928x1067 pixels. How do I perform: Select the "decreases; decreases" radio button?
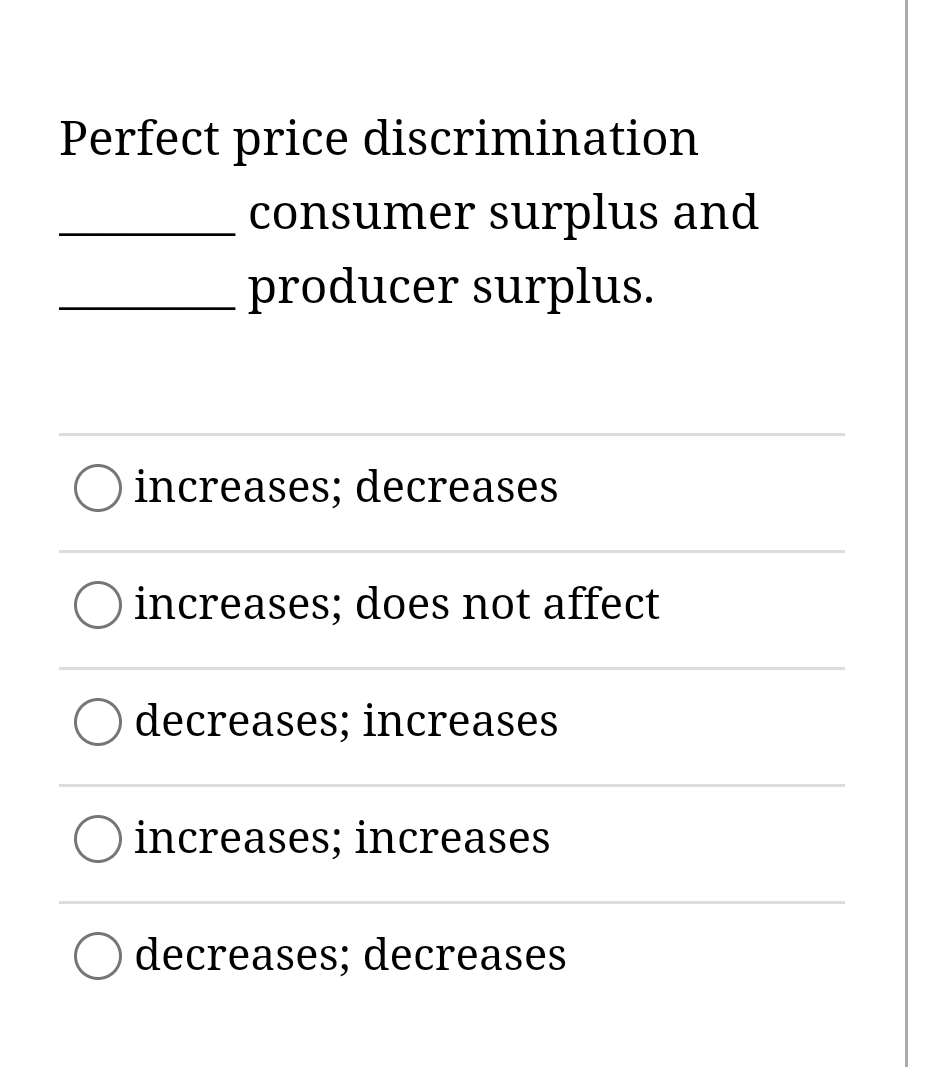coord(97,955)
